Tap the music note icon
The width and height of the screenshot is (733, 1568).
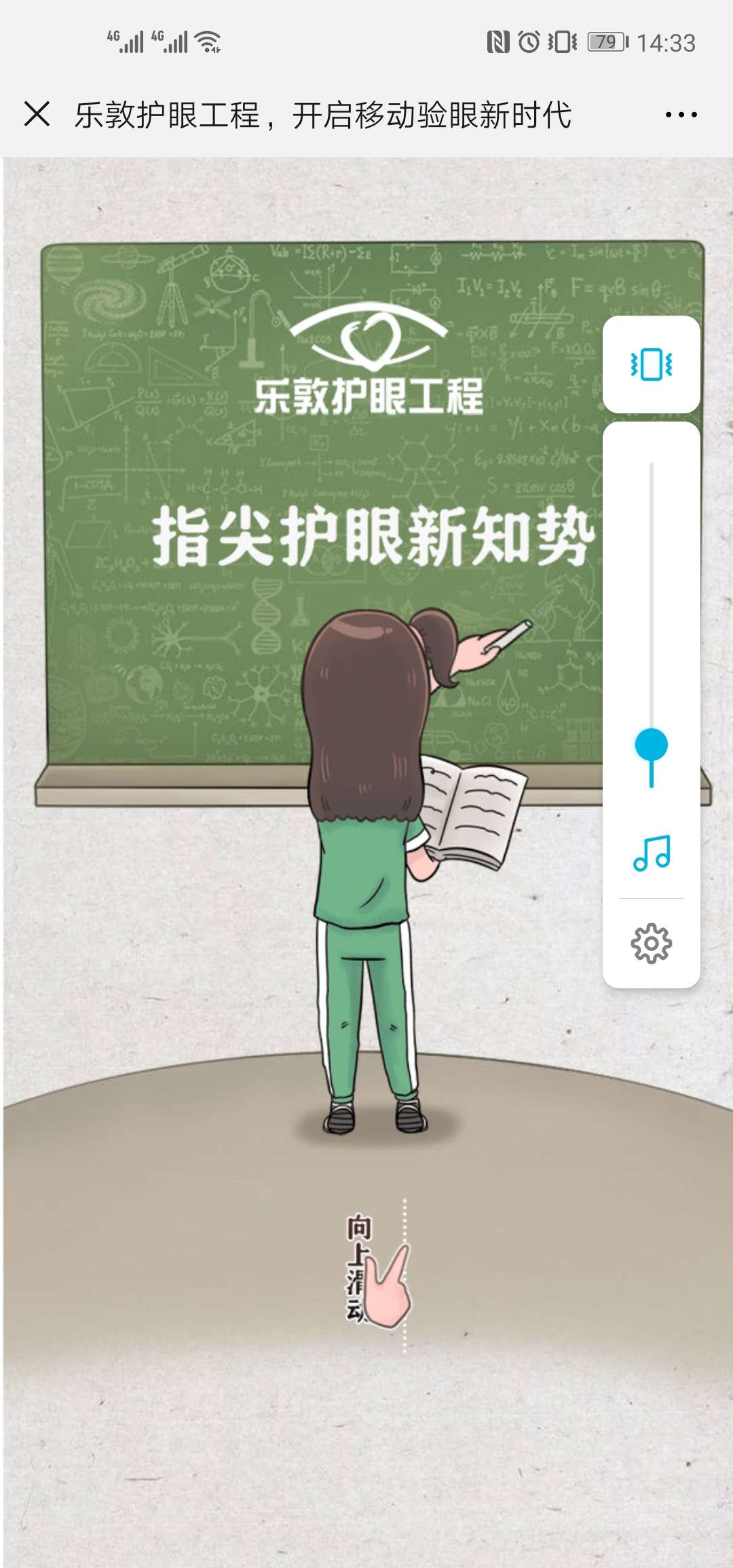click(x=652, y=853)
